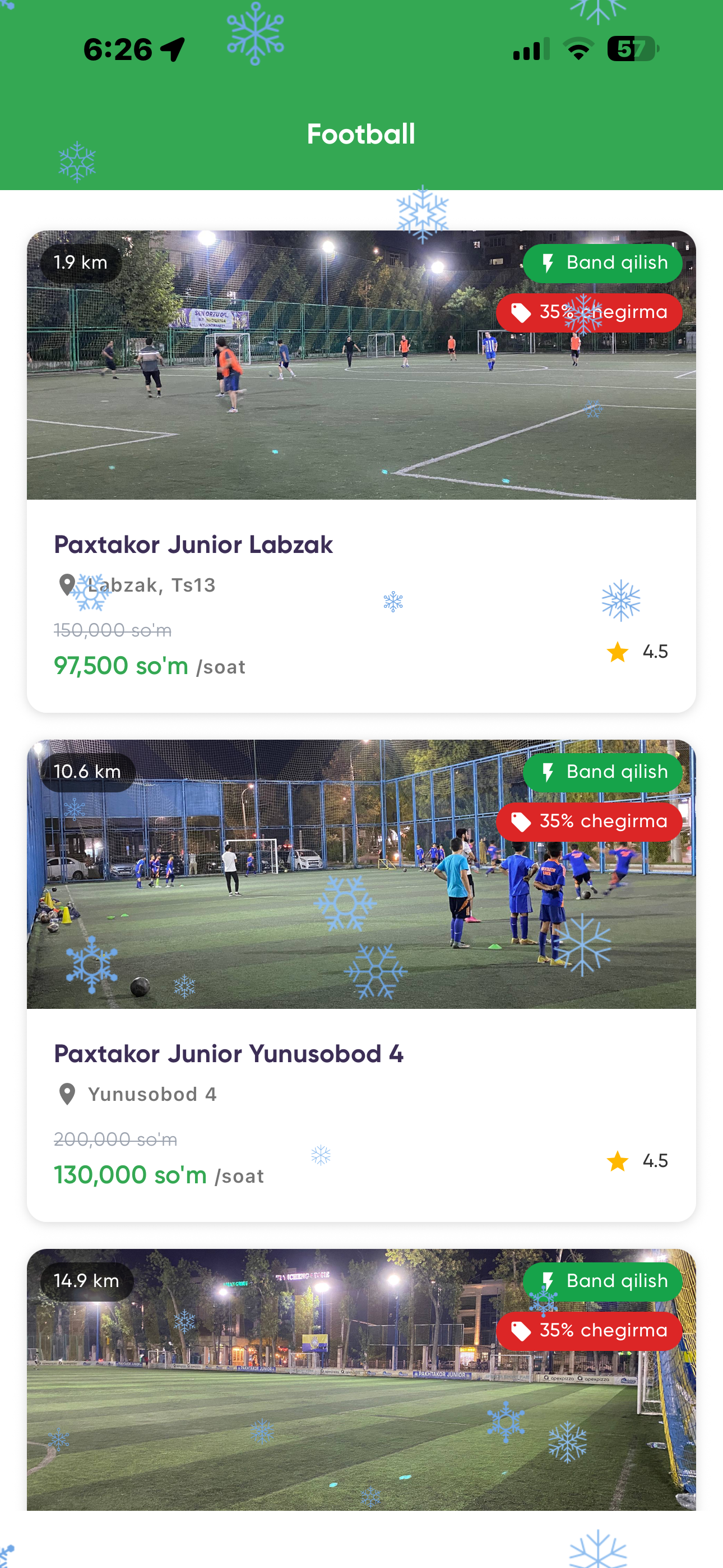Tap Band qilish for Paxtakor Junior Labzak
The image size is (723, 1568).
602,263
